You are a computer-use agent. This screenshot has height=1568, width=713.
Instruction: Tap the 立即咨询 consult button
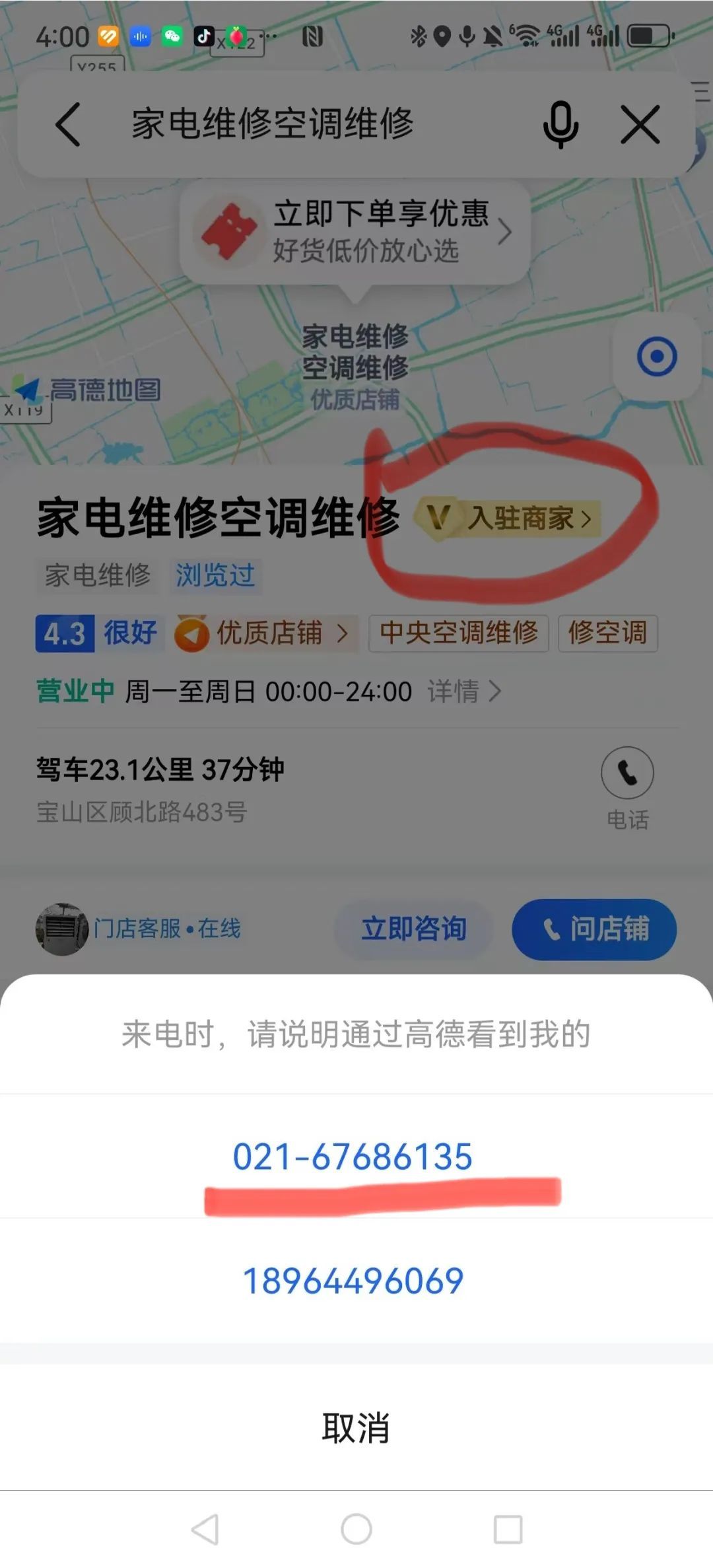[414, 929]
